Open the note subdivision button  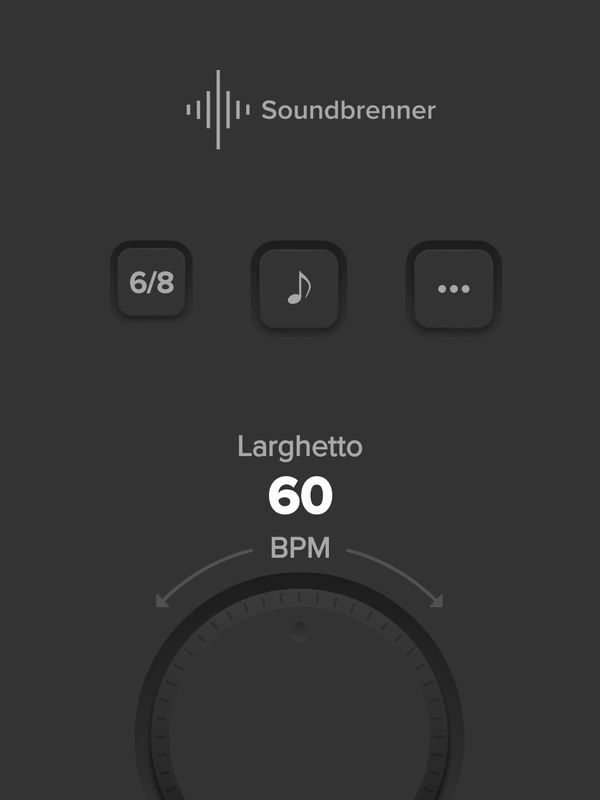(298, 288)
